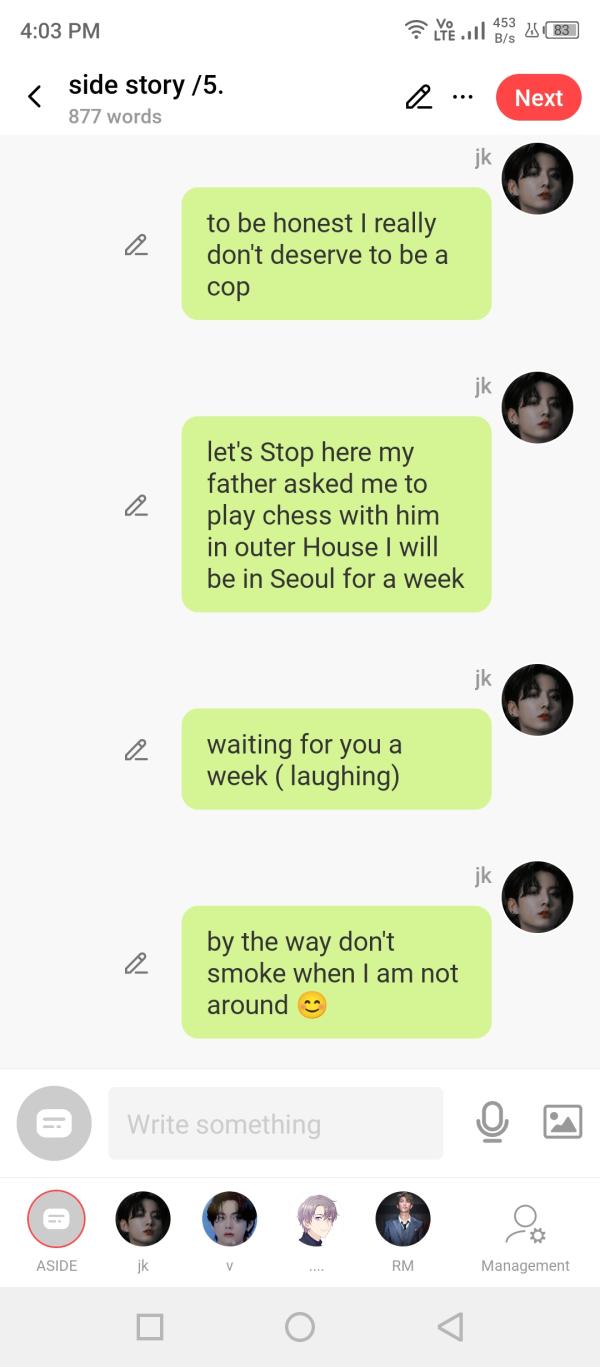Focus the "Write something" text field

[x=275, y=1124]
